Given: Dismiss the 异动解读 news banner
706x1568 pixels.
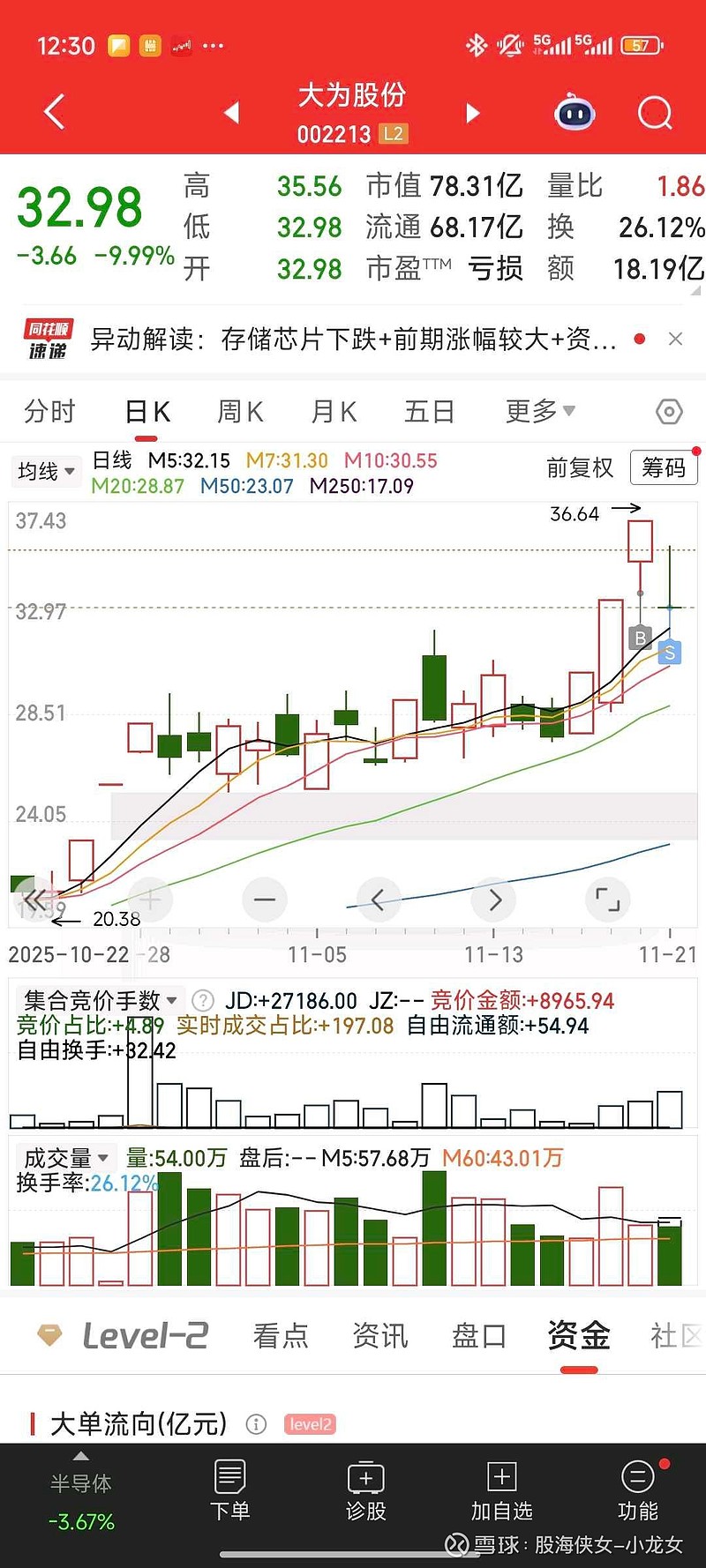Looking at the screenshot, I should 676,340.
